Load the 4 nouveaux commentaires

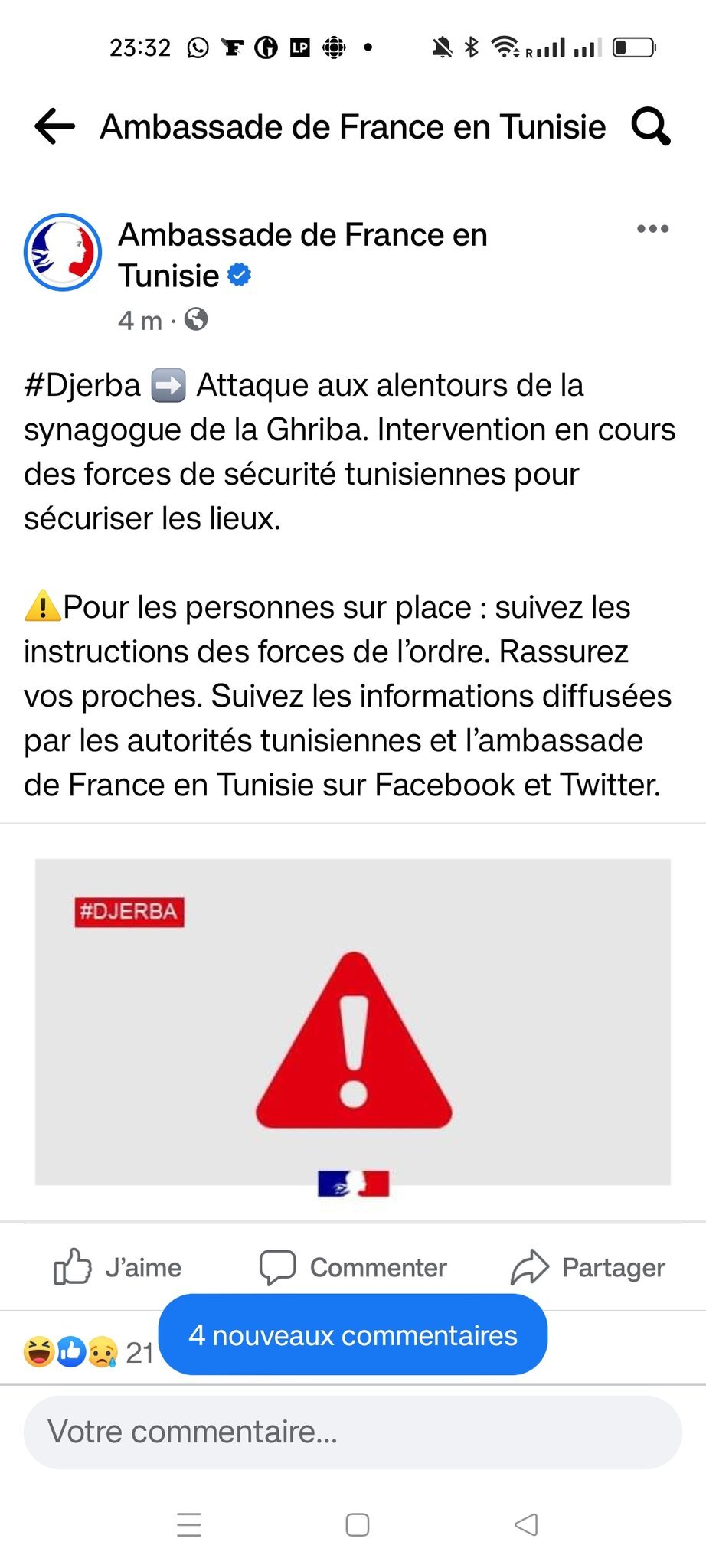(353, 1335)
